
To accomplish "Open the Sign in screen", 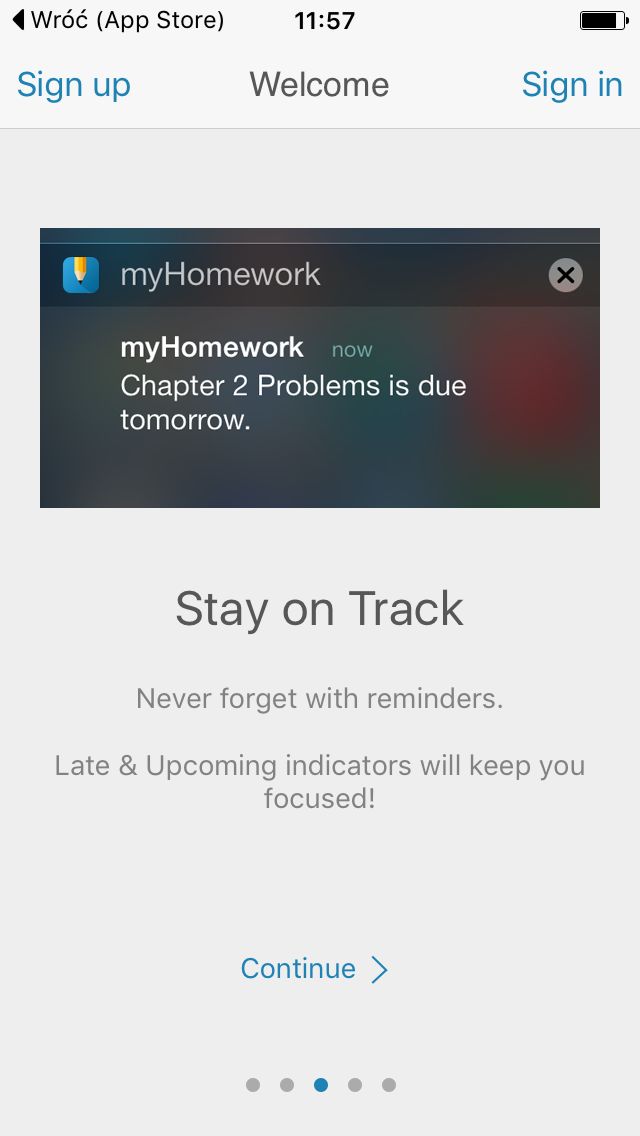I will tap(572, 85).
